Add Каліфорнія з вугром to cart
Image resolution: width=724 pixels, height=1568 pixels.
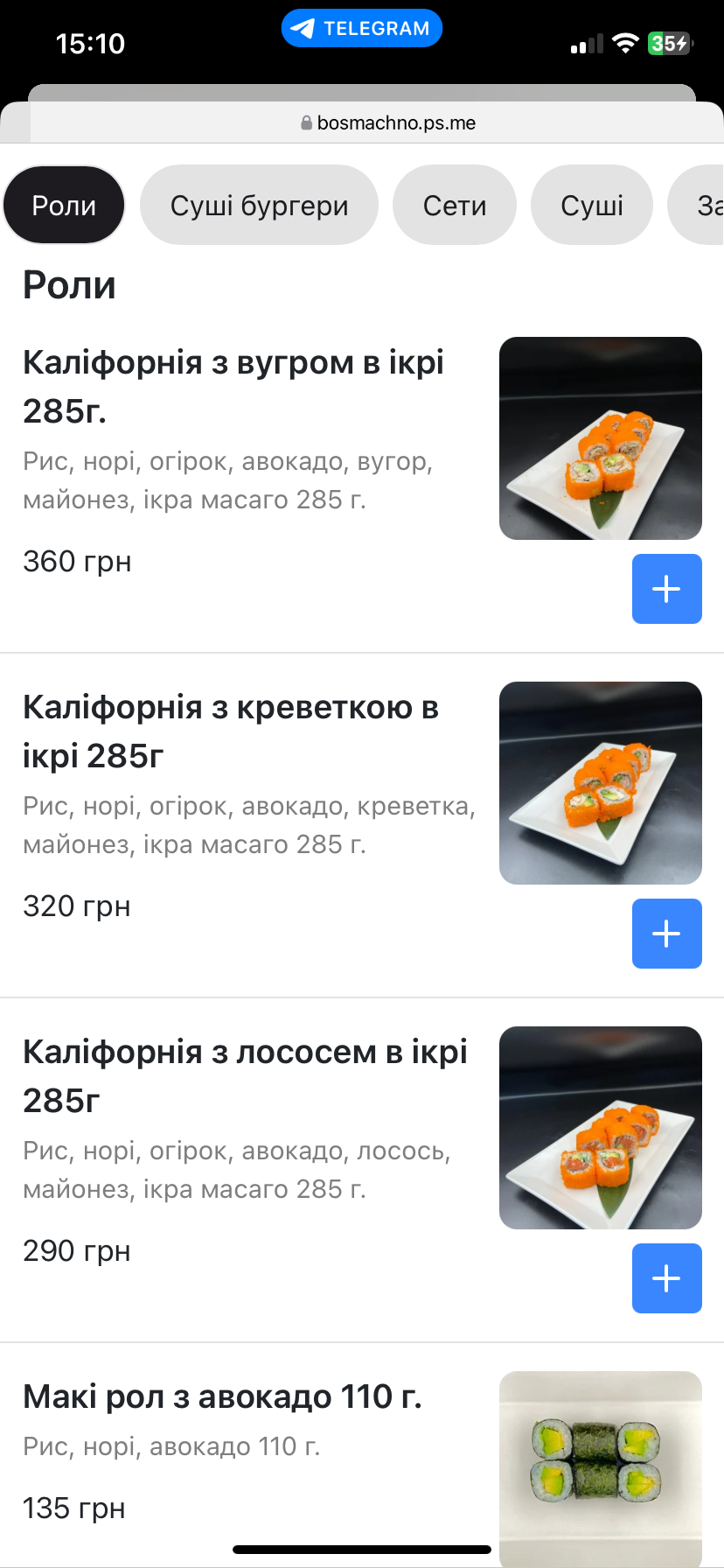click(x=666, y=589)
